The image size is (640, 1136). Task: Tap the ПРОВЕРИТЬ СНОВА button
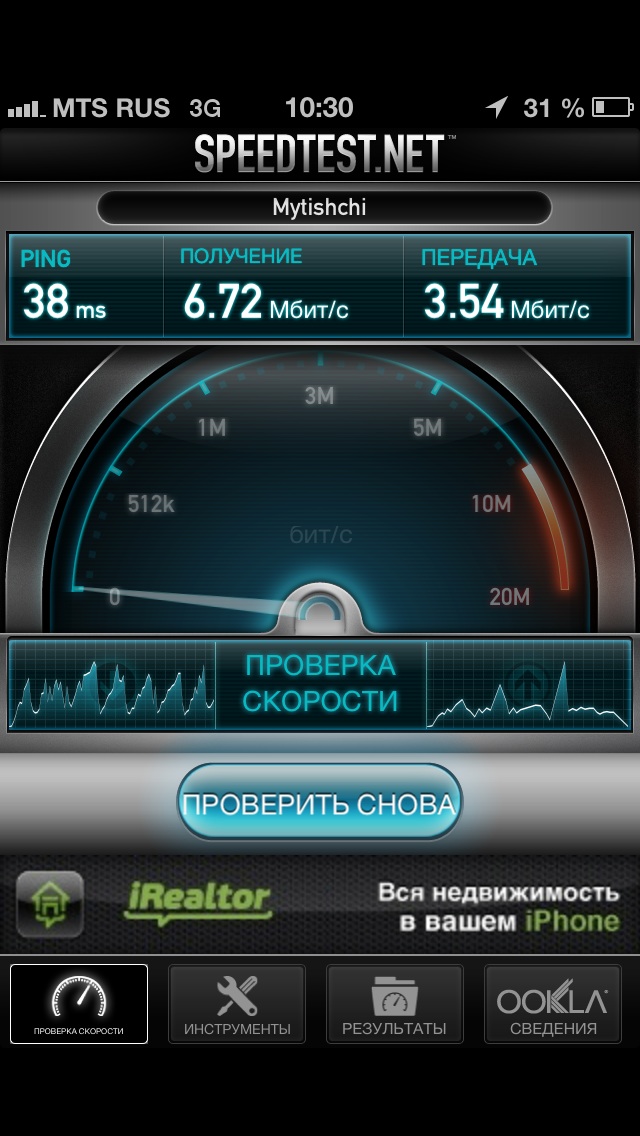tap(320, 802)
